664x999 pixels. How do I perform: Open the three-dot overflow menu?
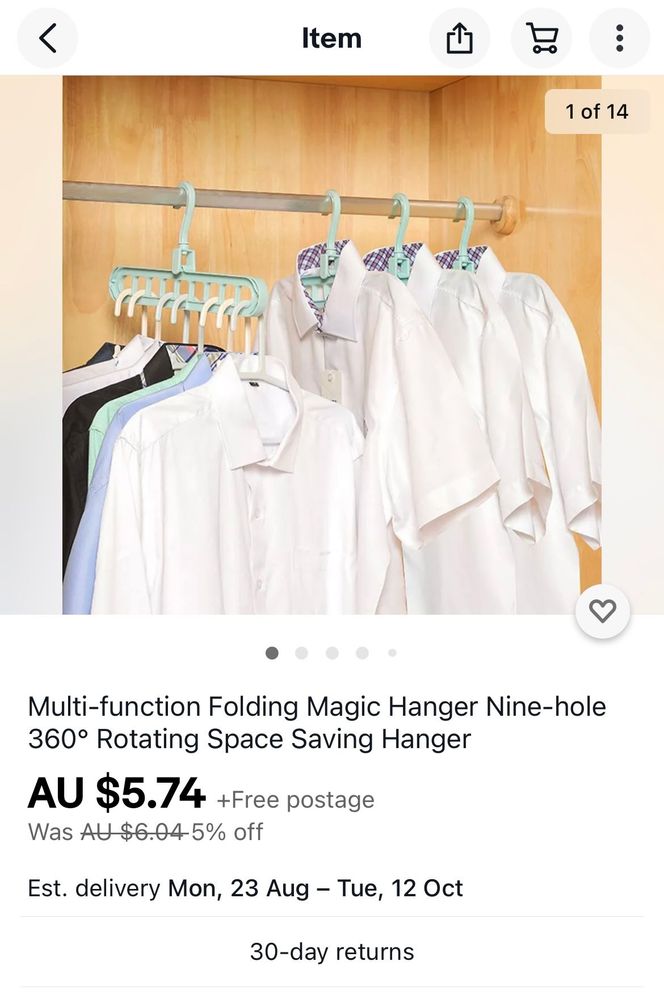pos(619,39)
